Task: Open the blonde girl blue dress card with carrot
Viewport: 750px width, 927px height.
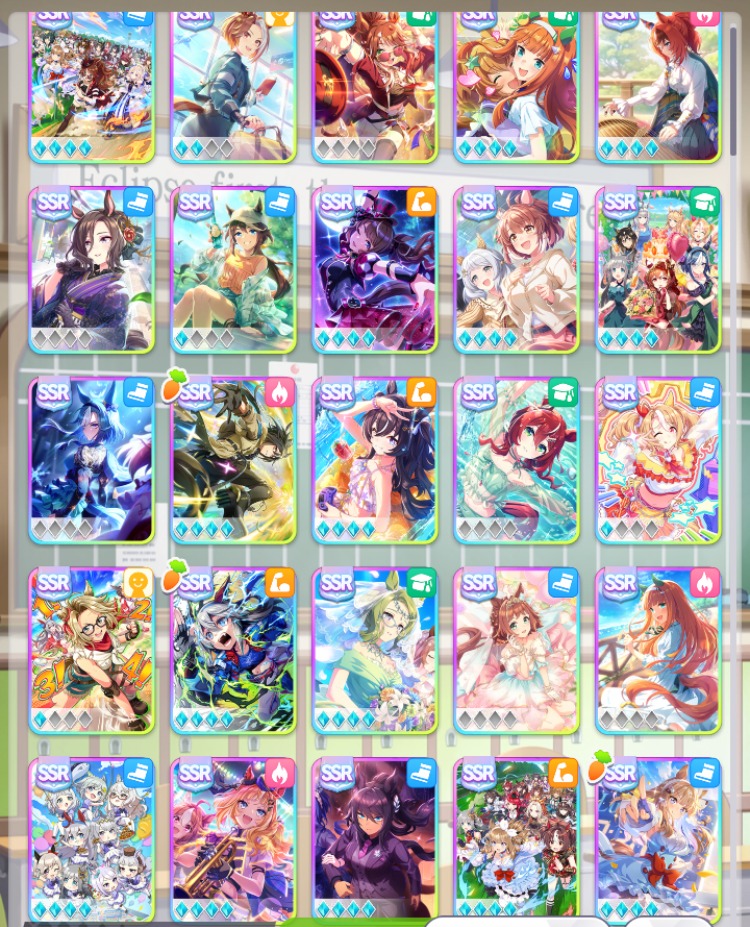Action: tap(659, 838)
